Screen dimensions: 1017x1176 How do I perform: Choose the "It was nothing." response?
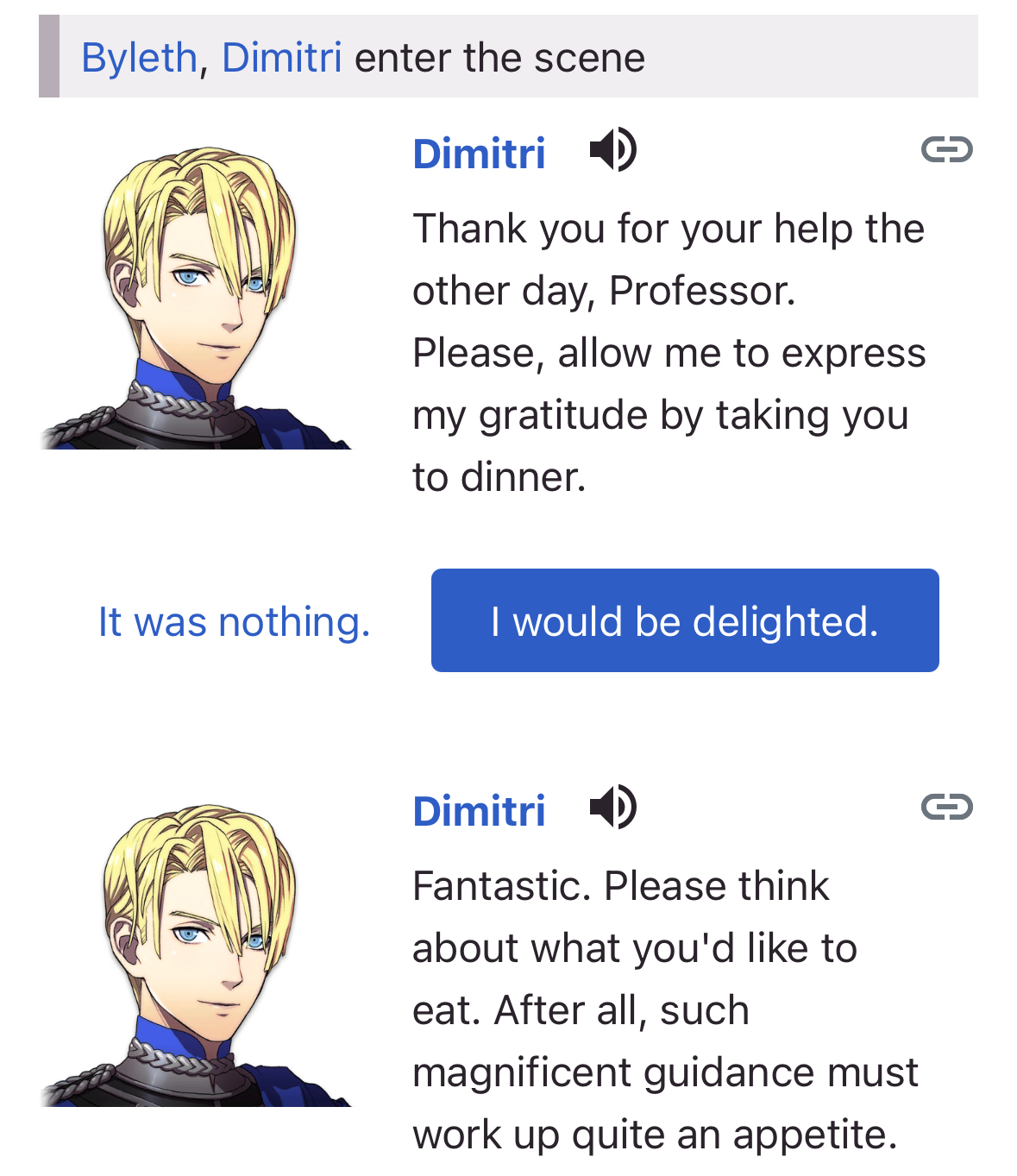point(234,621)
